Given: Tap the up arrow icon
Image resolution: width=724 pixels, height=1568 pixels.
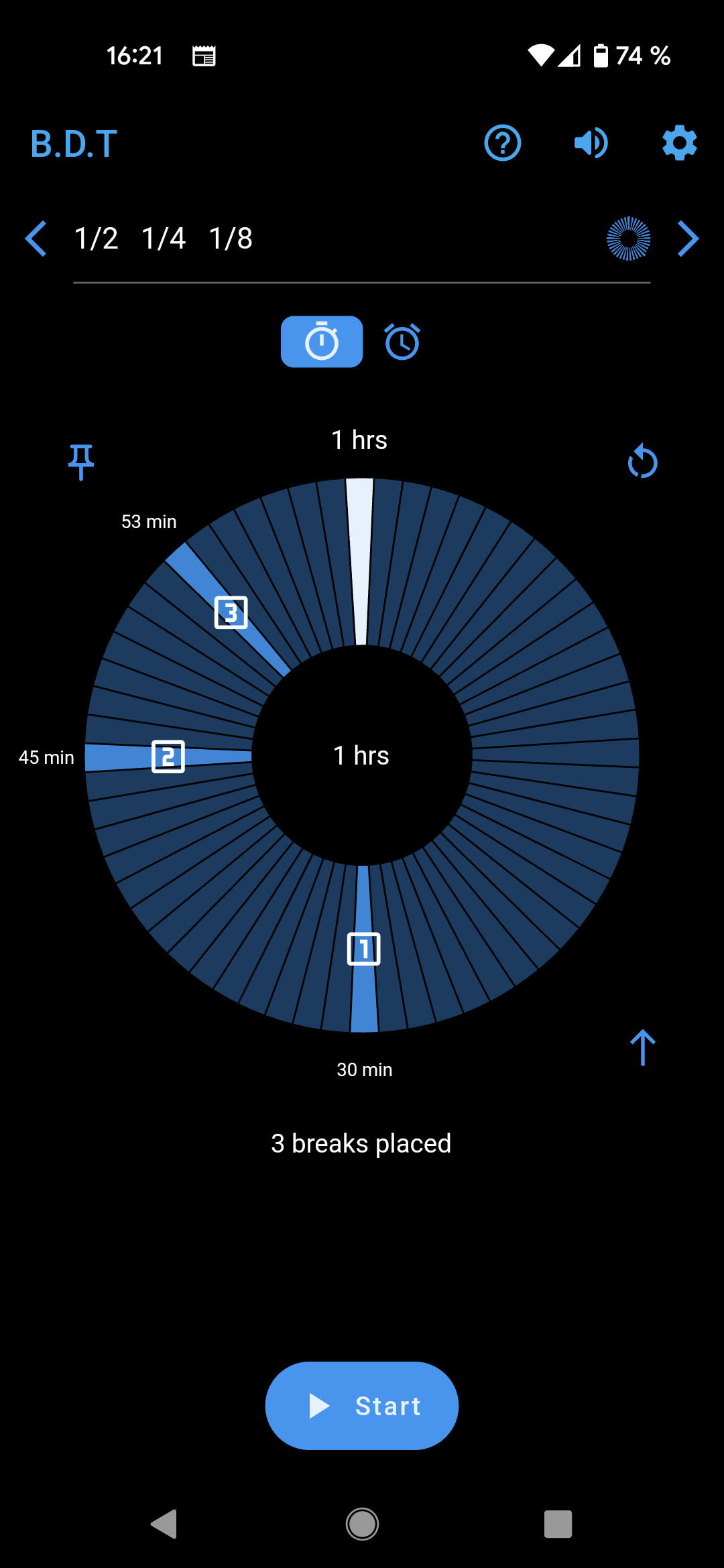Looking at the screenshot, I should [x=642, y=1047].
